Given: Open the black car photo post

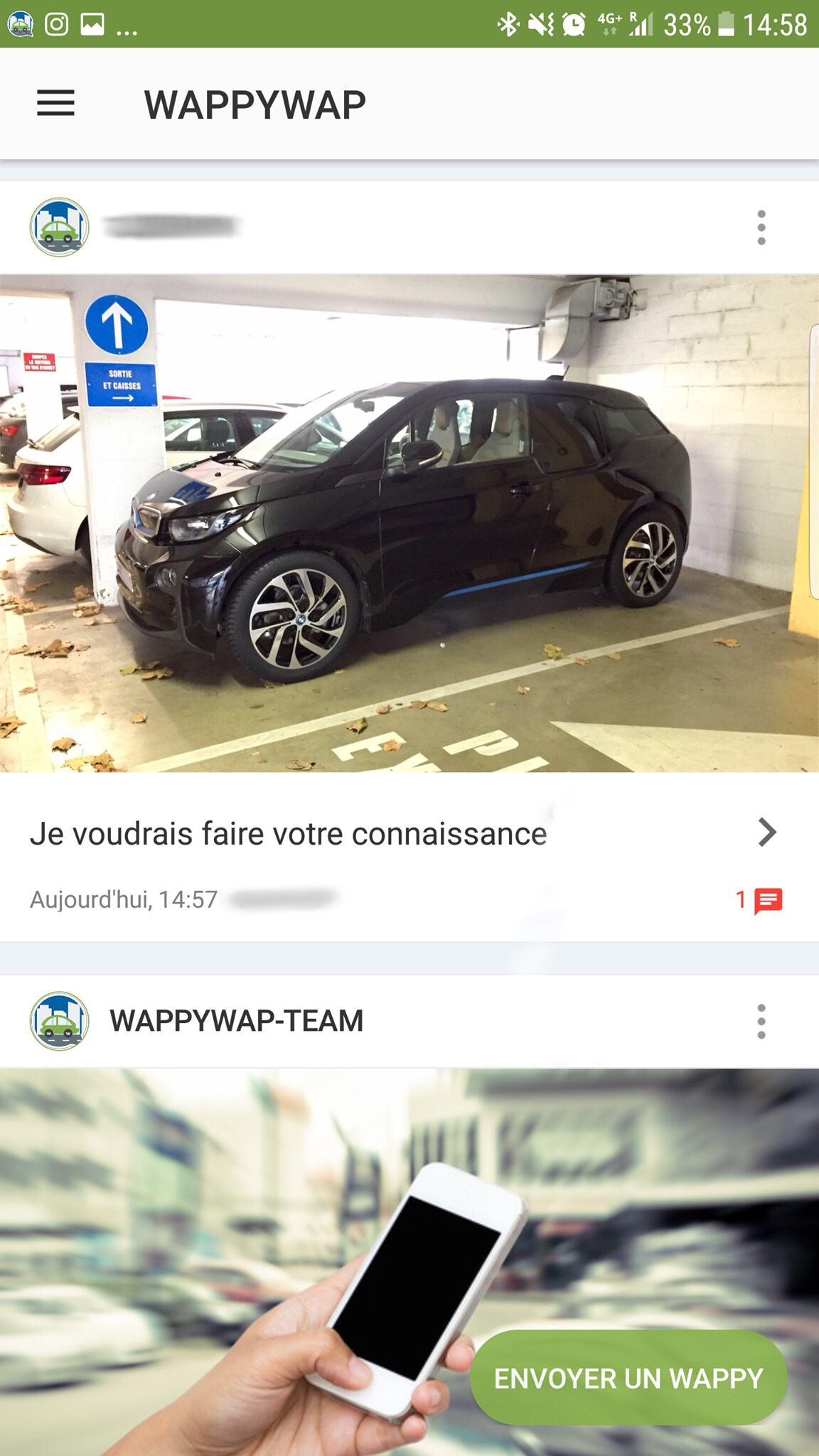Looking at the screenshot, I should [409, 523].
